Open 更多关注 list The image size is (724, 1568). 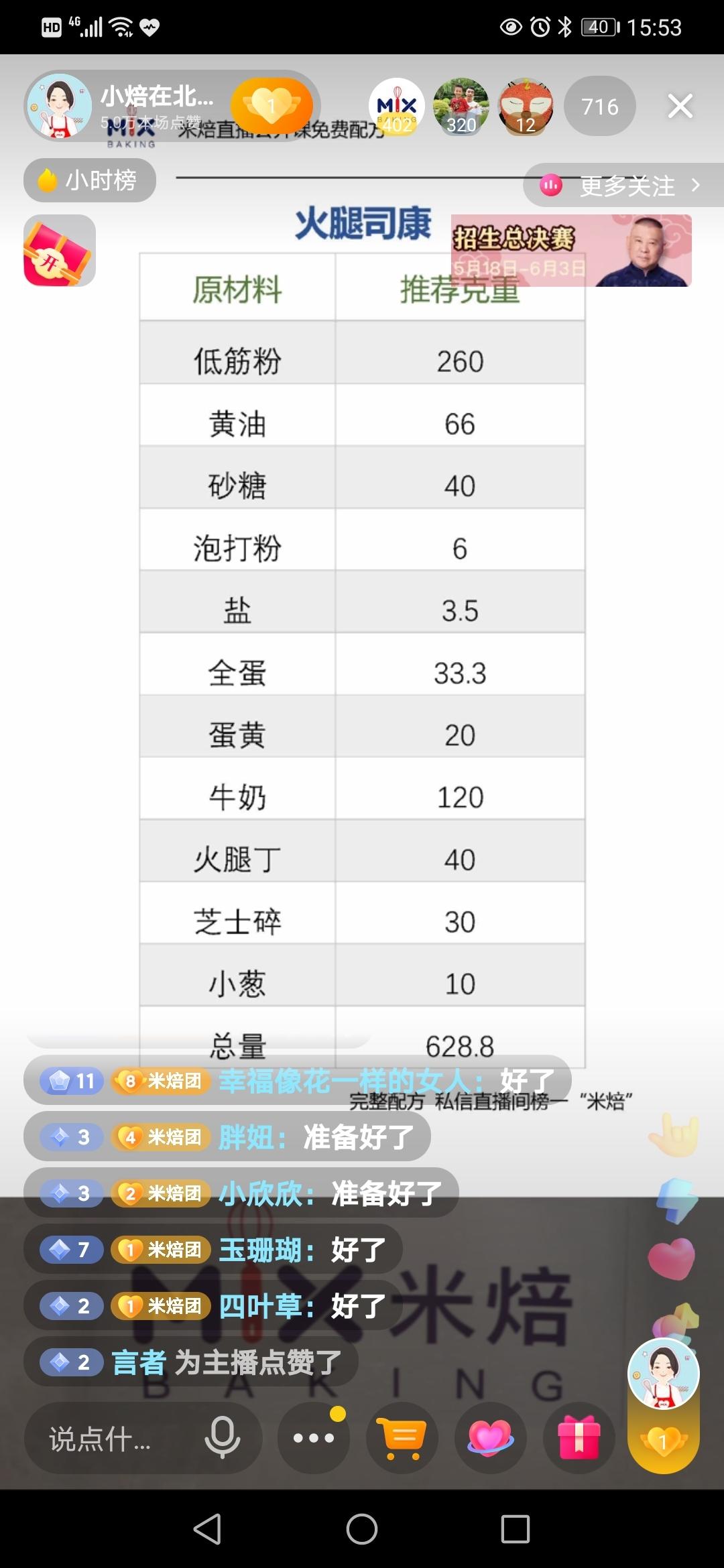623,185
